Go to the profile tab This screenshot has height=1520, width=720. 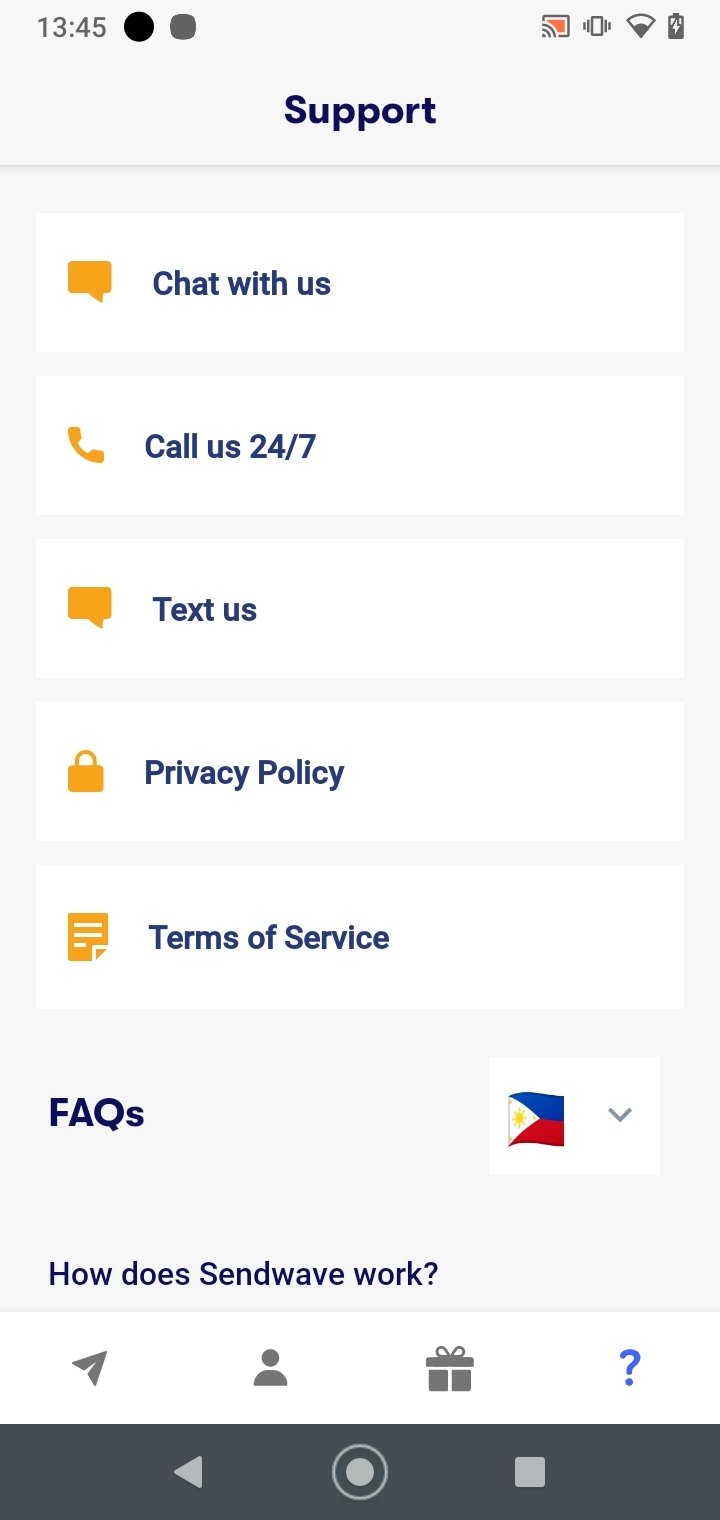click(x=270, y=1367)
